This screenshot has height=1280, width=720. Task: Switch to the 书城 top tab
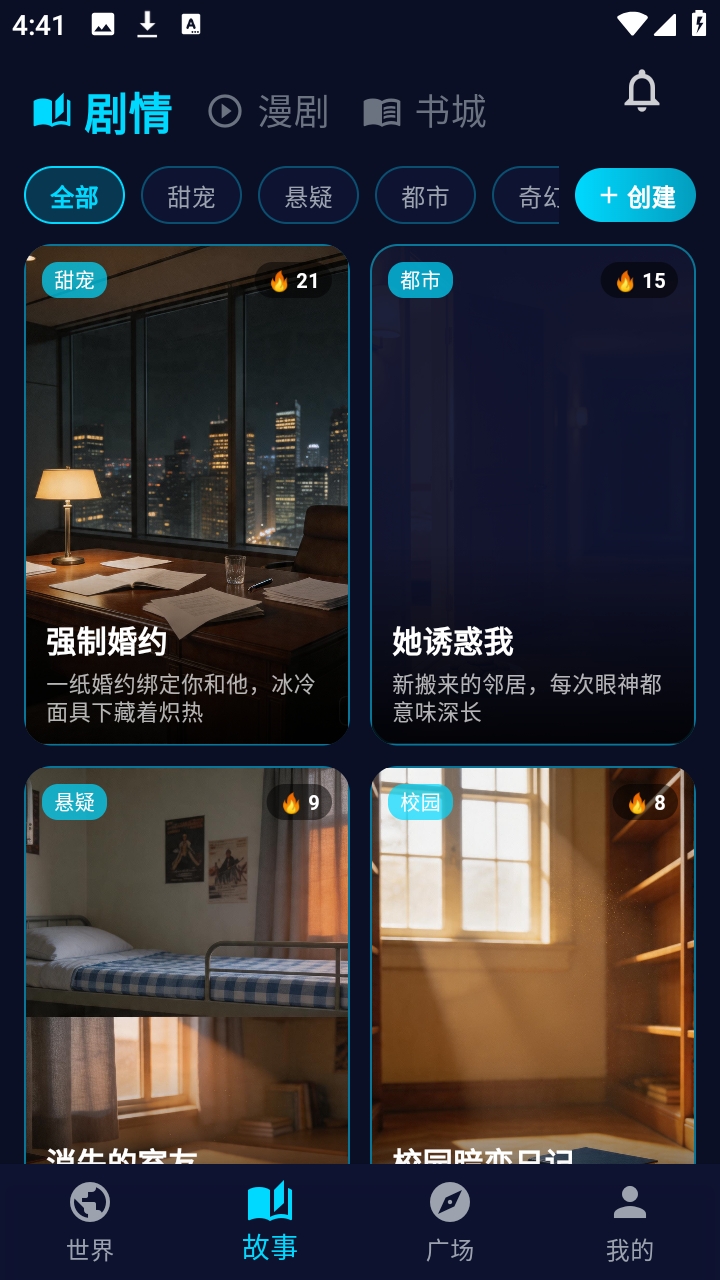(425, 112)
